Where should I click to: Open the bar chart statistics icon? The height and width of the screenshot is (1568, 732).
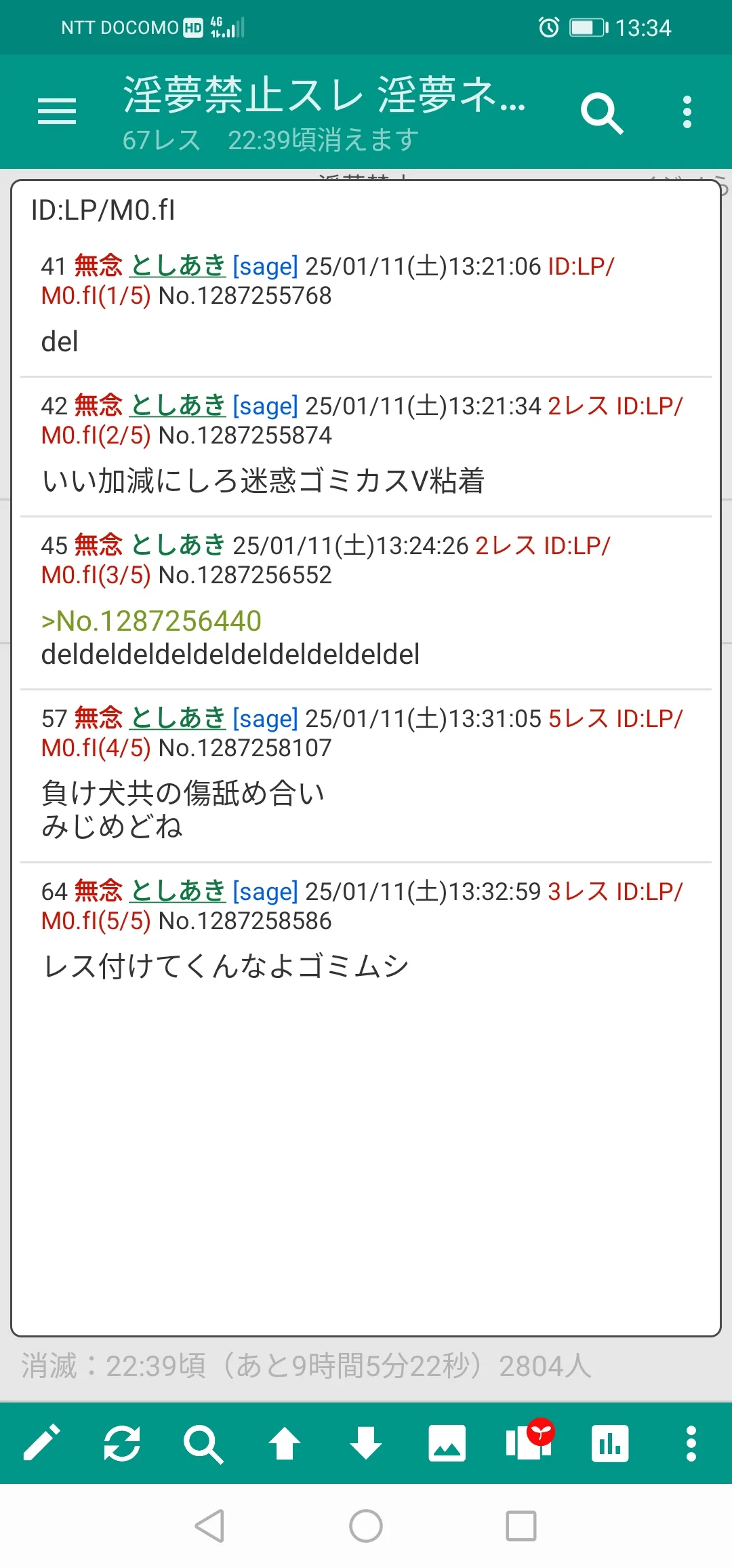click(610, 1443)
